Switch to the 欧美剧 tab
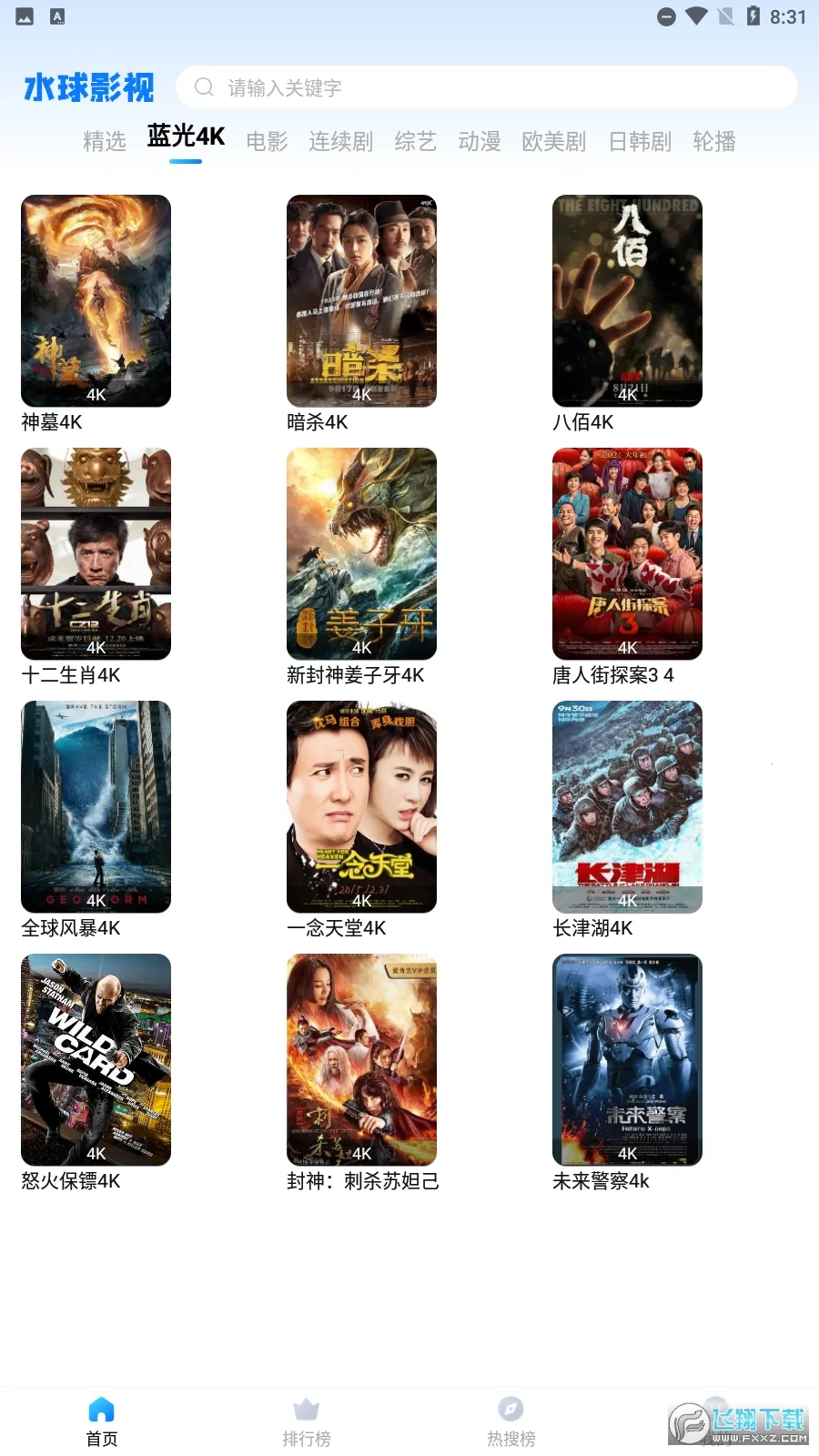The width and height of the screenshot is (819, 1456). 553,141
